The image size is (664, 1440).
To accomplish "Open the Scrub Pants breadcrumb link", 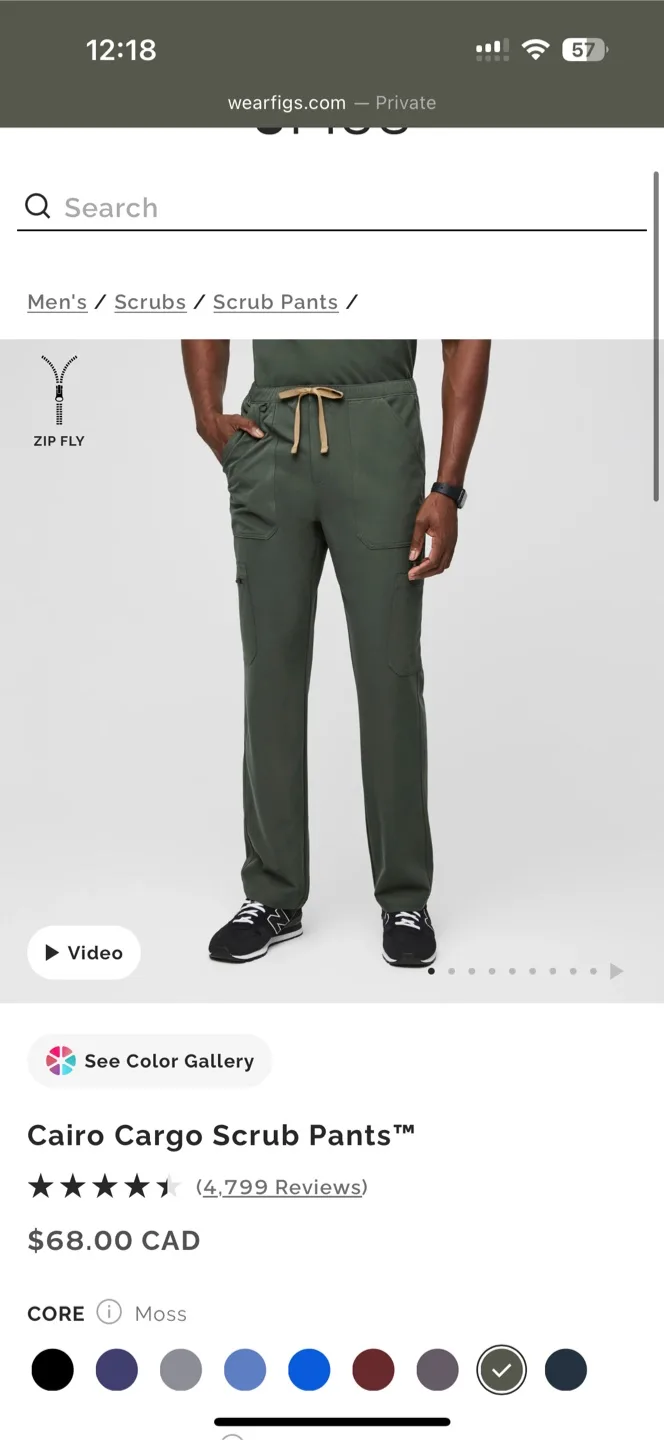I will 275,302.
